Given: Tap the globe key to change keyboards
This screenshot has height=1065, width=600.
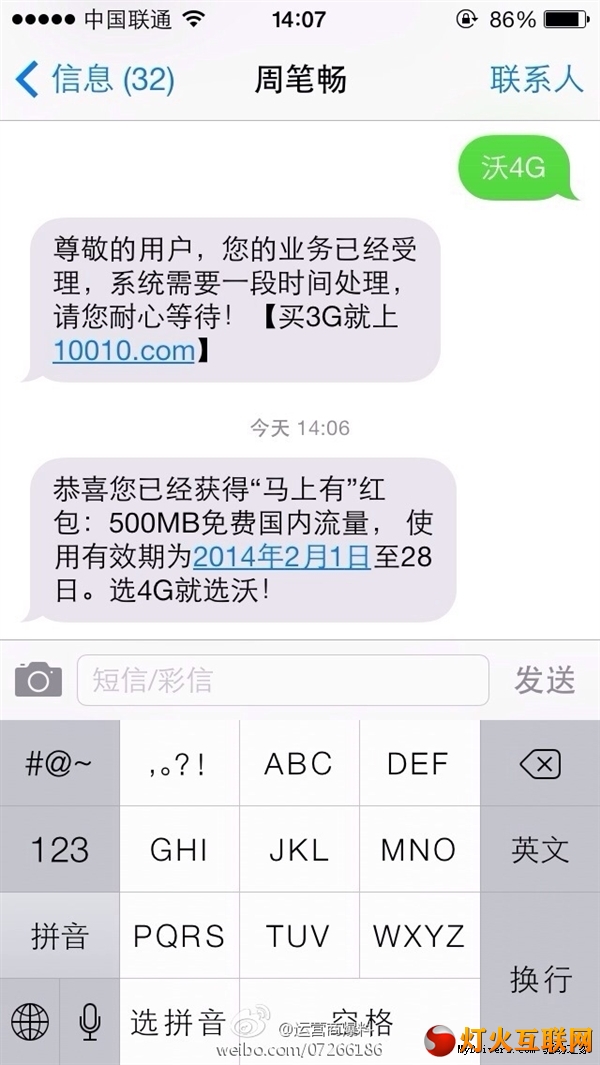Looking at the screenshot, I should pyautogui.click(x=30, y=1022).
